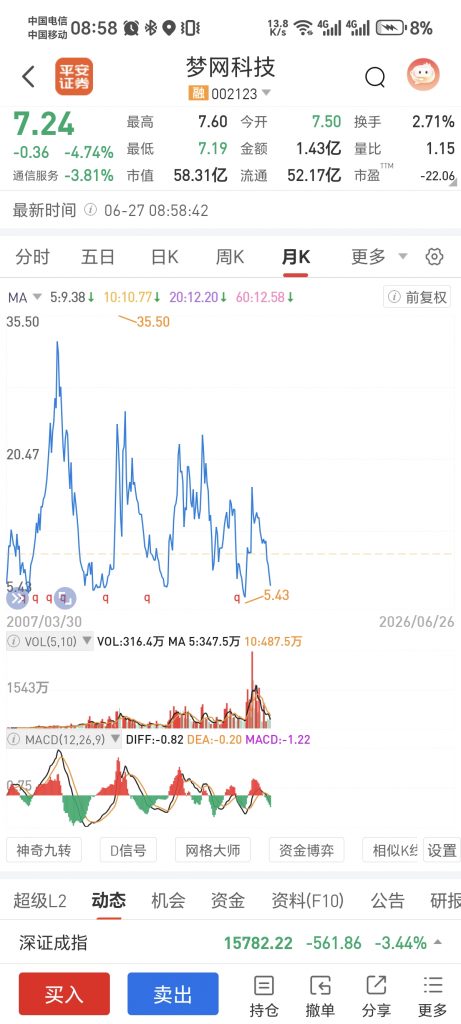Tap the 神奇九转 indicator chip
The height and width of the screenshot is (1024, 461).
click(43, 850)
